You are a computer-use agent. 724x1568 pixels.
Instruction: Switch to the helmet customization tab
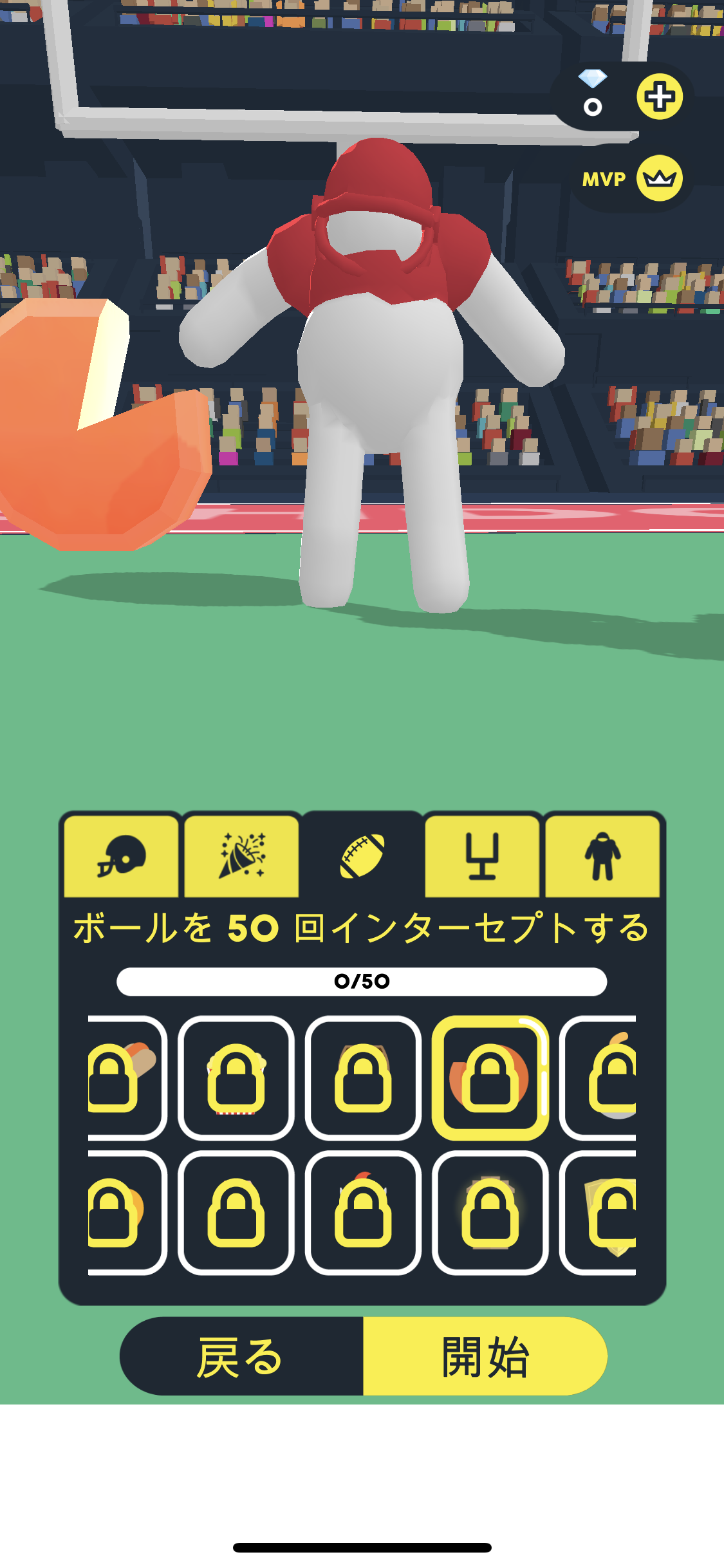pyautogui.click(x=121, y=857)
